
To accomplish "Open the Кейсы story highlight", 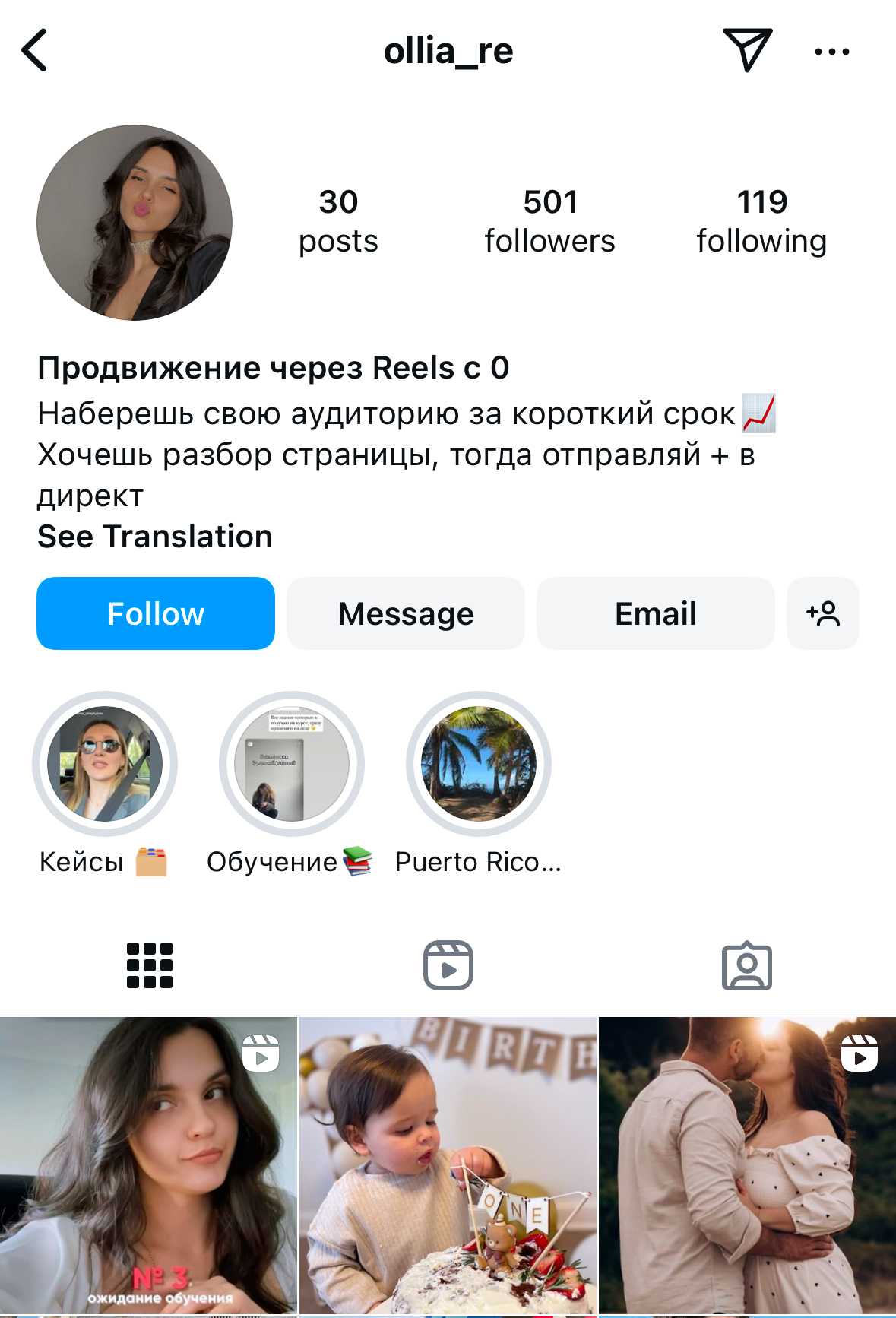I will [105, 764].
